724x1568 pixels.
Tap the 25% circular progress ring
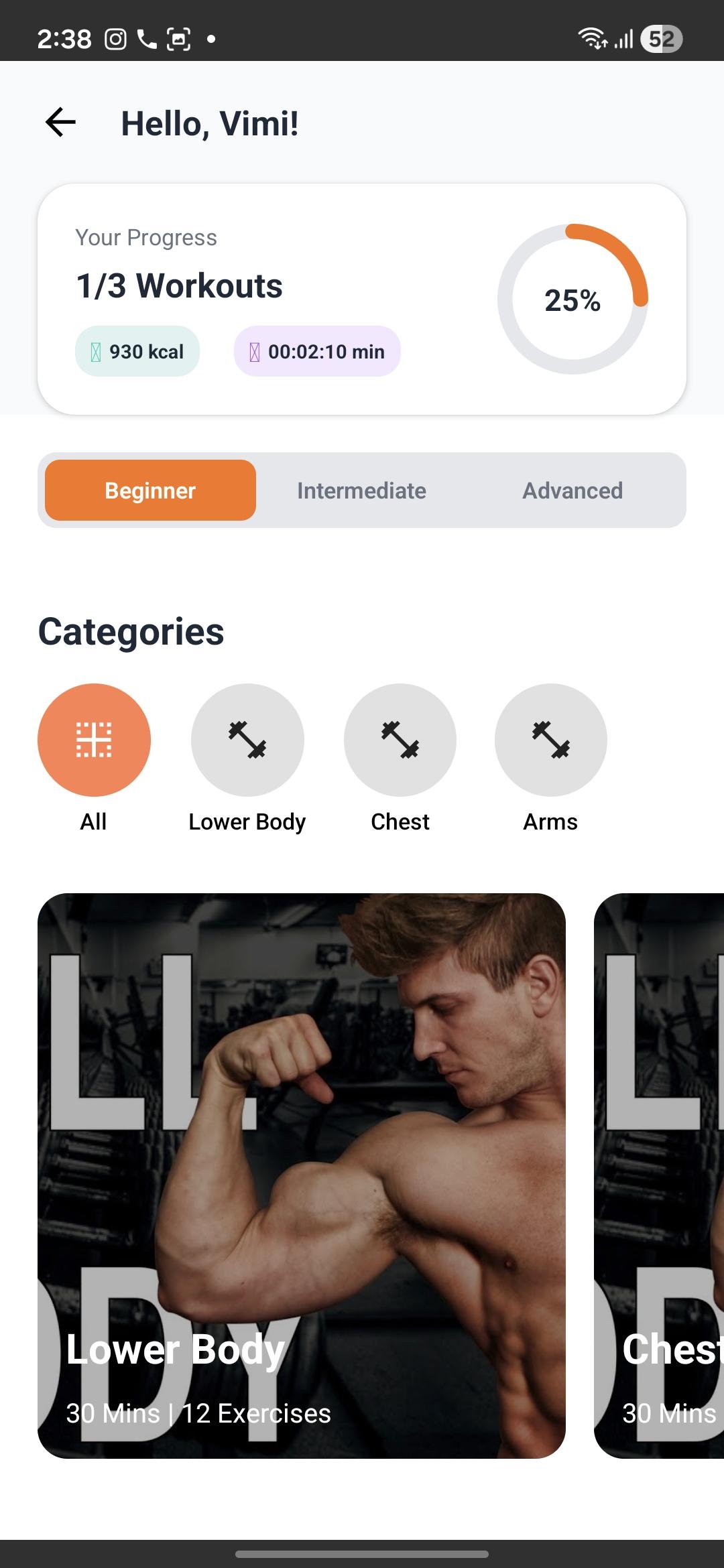(x=573, y=300)
